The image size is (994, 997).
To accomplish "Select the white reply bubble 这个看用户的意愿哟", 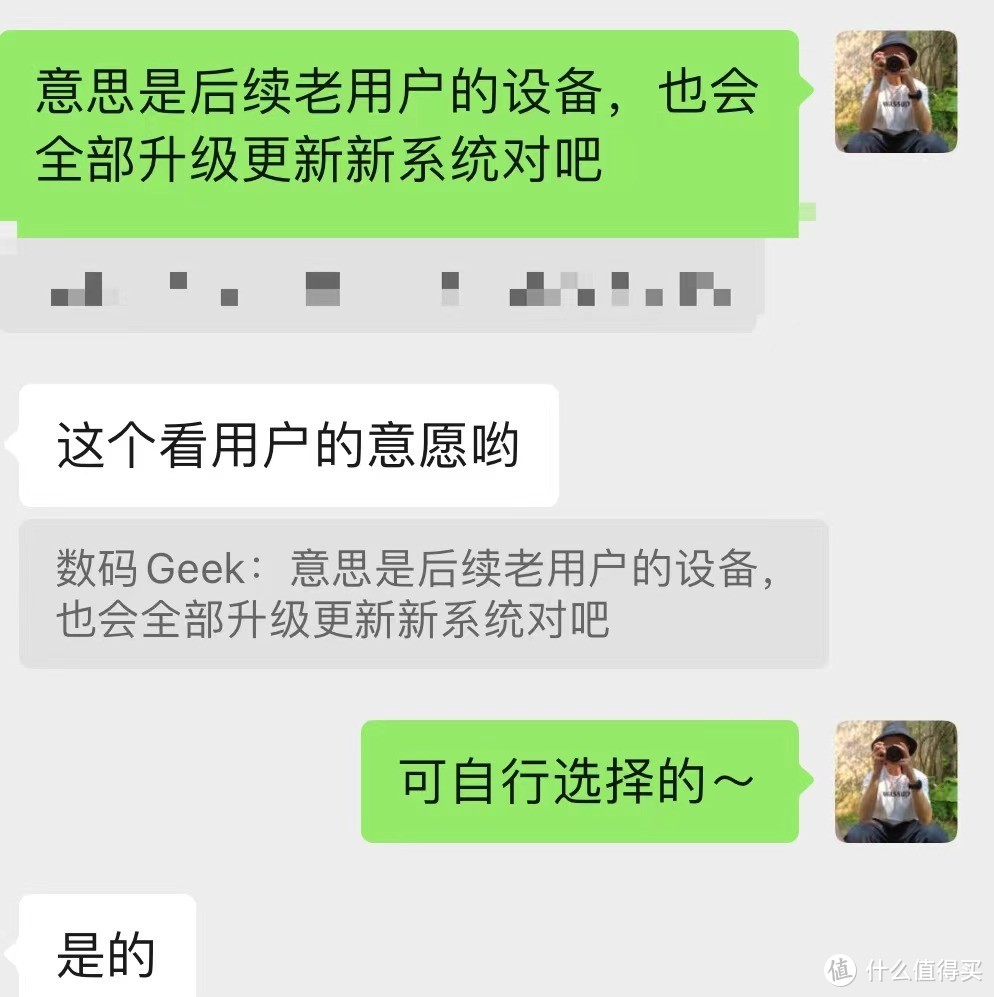I will [x=288, y=443].
